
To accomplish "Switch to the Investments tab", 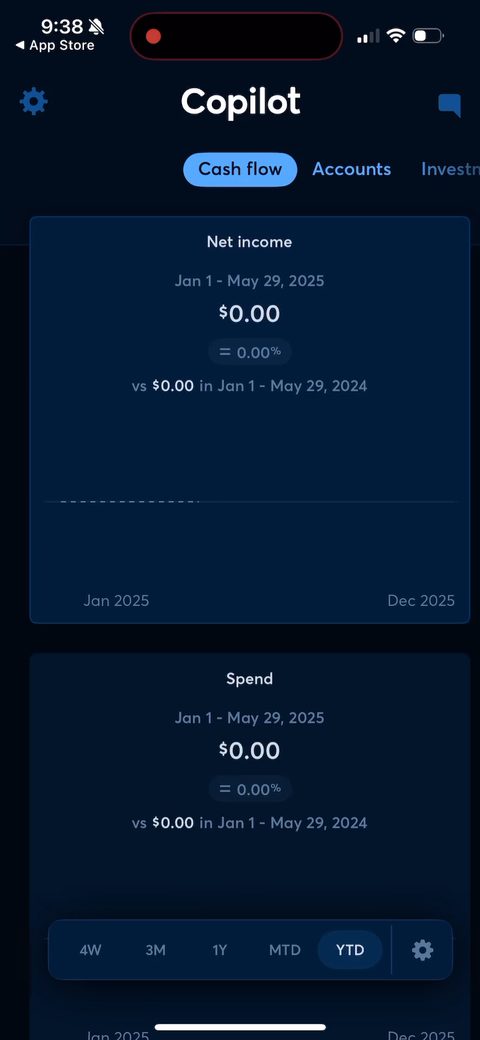I will (450, 169).
